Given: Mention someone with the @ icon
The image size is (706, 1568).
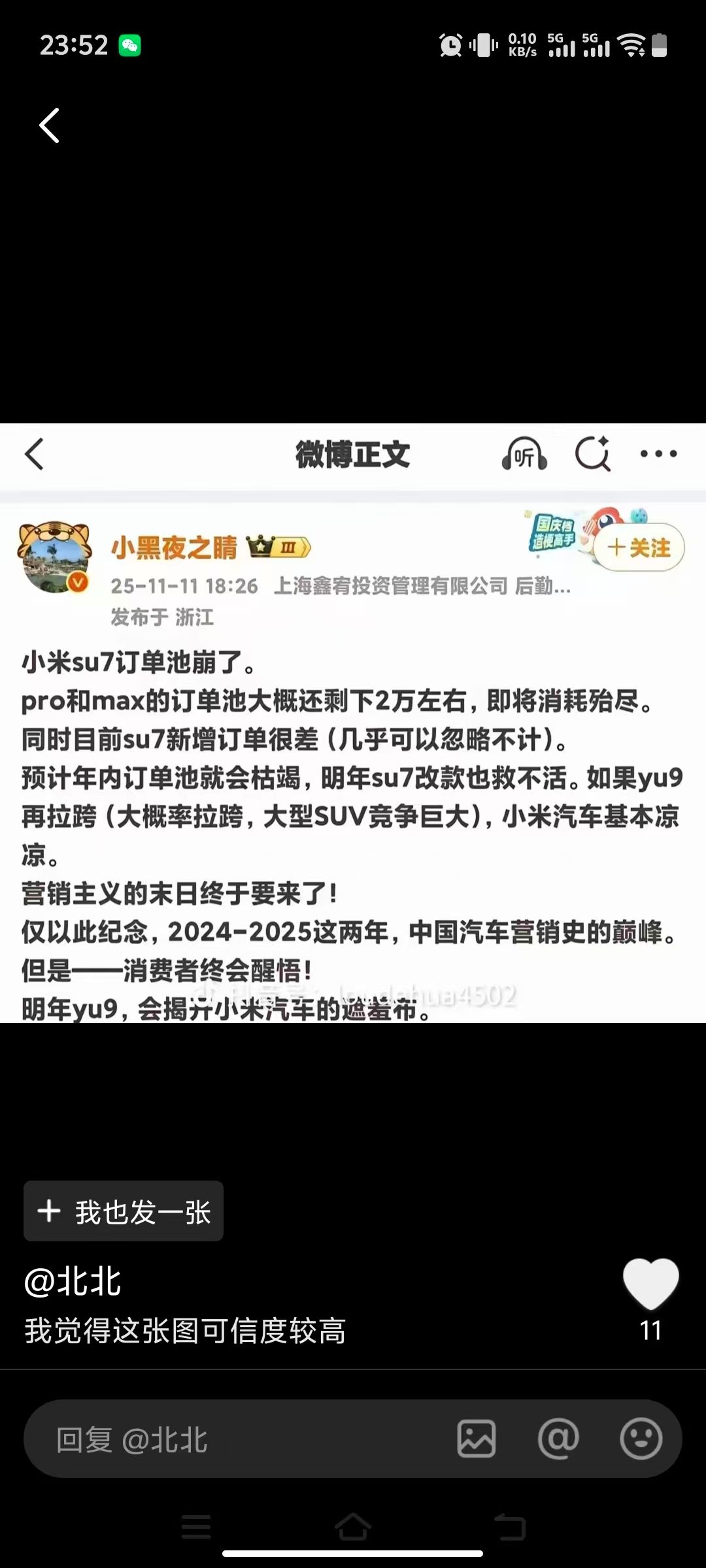Looking at the screenshot, I should coord(558,1439).
